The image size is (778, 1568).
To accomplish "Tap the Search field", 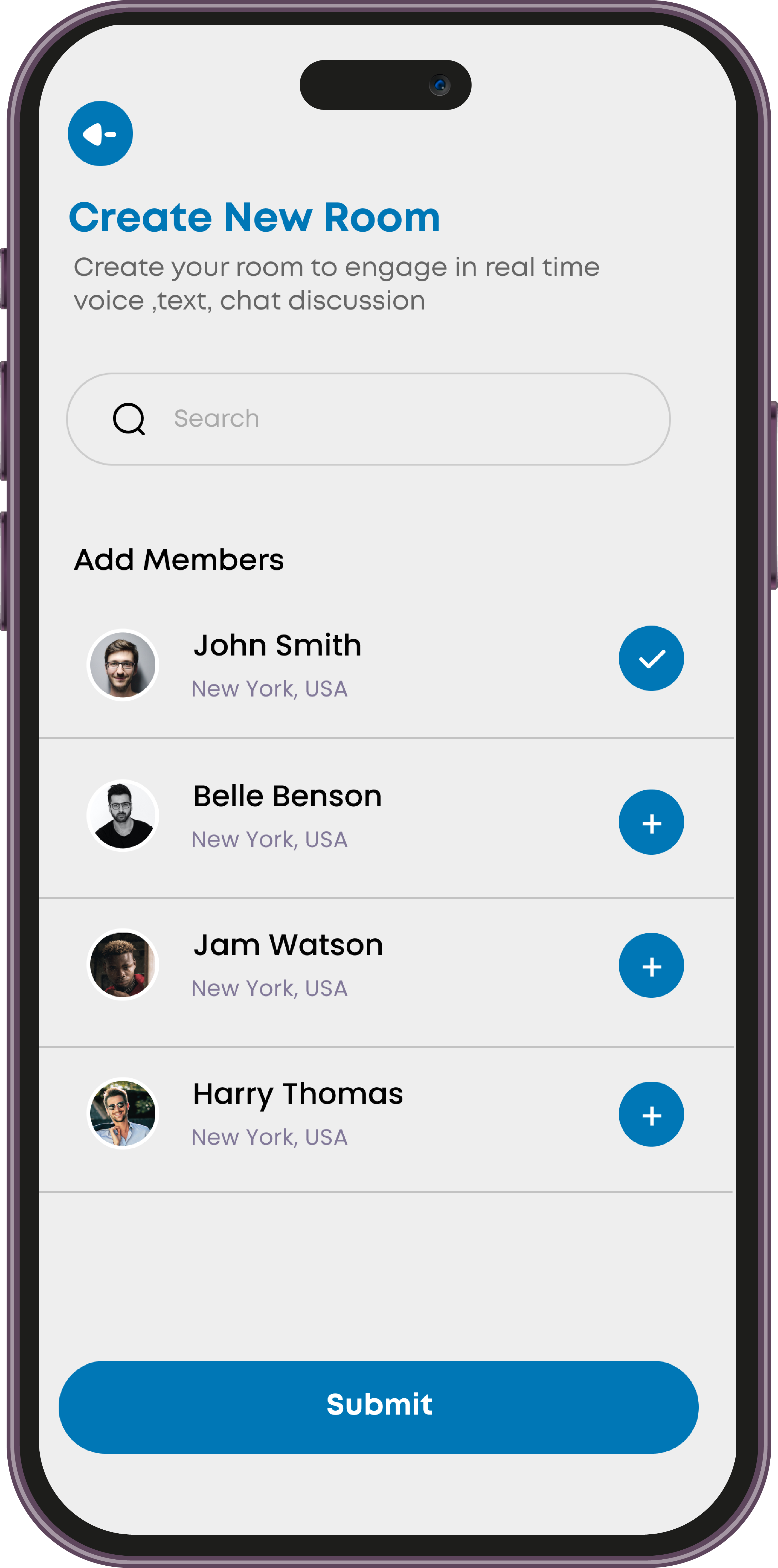I will point(368,419).
